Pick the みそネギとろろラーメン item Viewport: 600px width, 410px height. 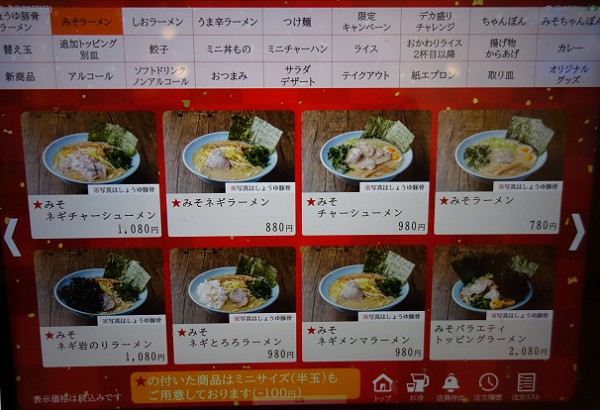231,303
